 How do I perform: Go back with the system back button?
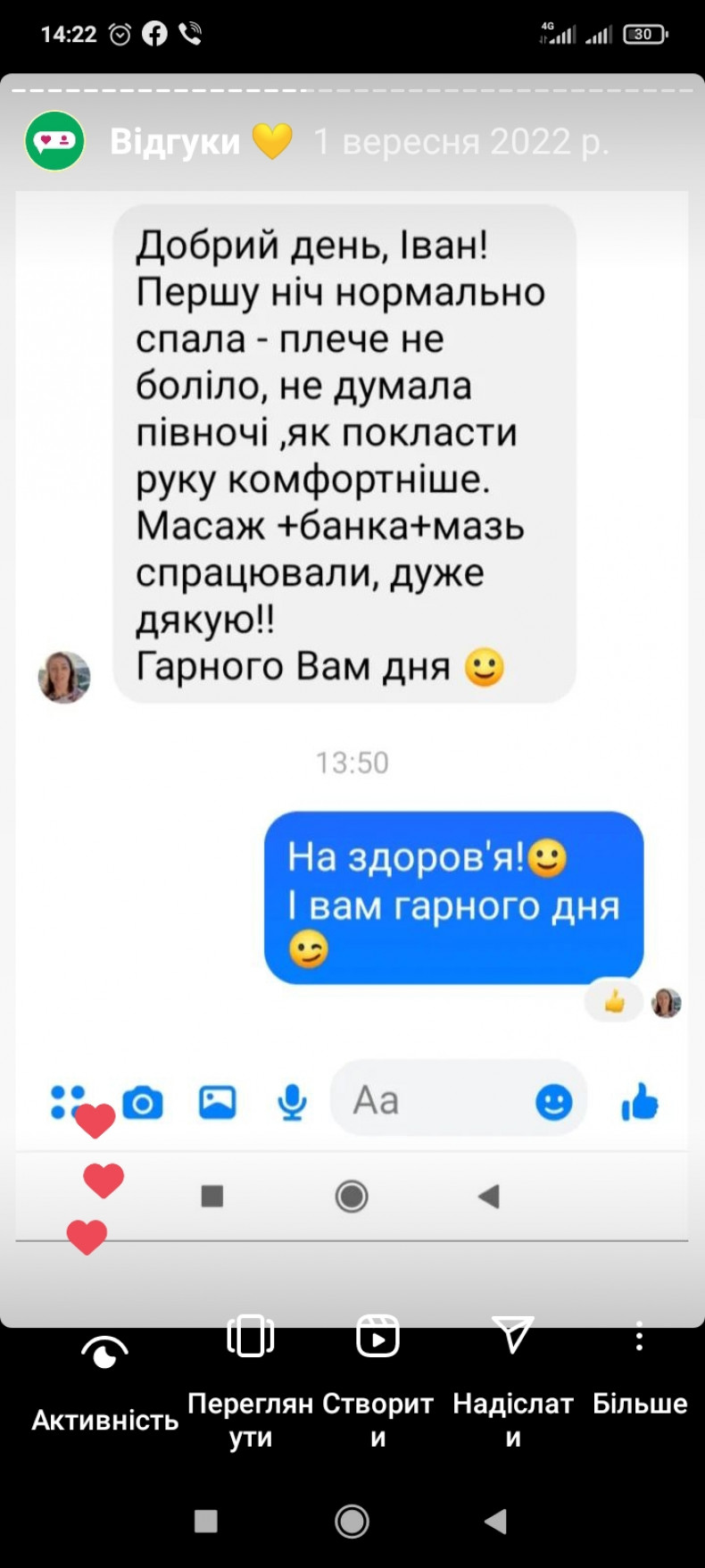coord(495,1521)
